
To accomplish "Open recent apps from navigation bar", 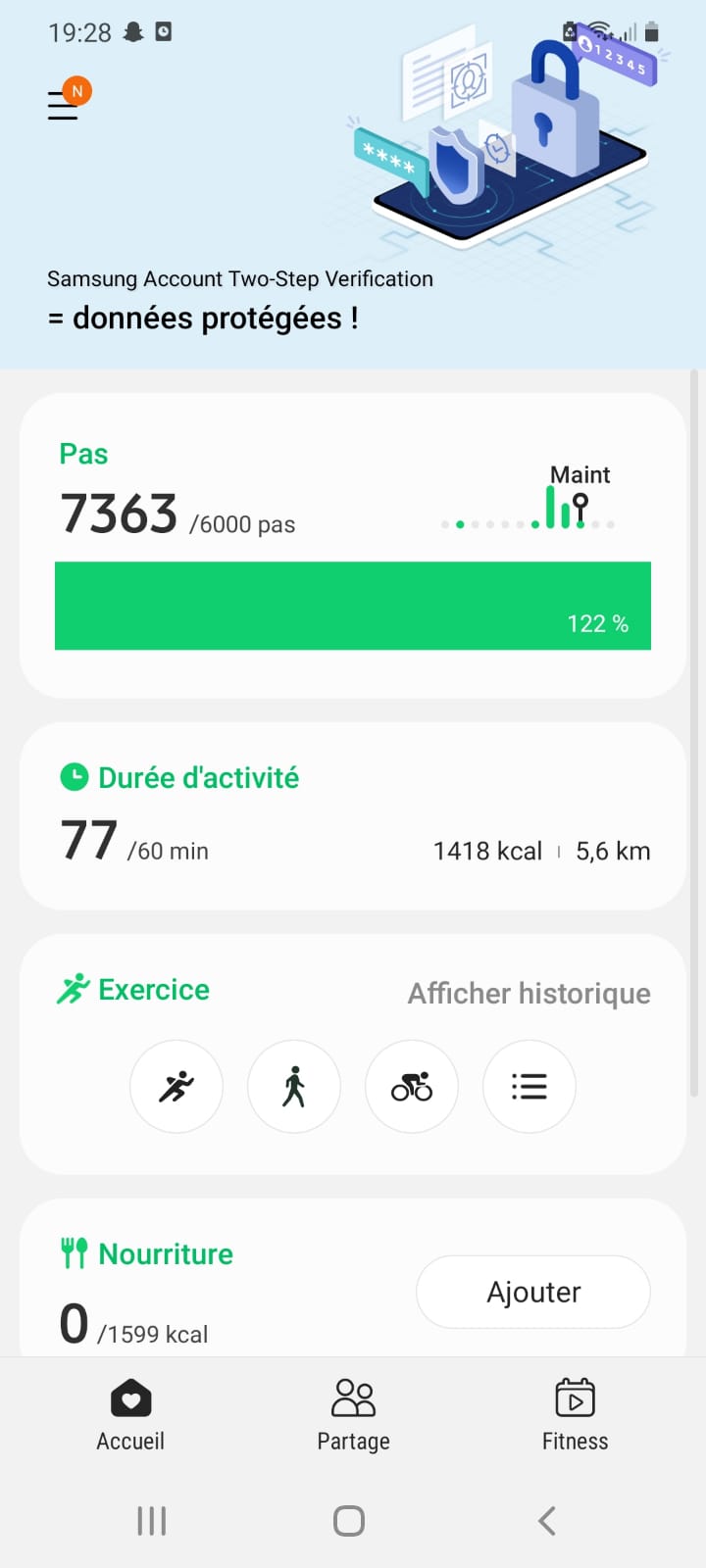I will point(152,1521).
